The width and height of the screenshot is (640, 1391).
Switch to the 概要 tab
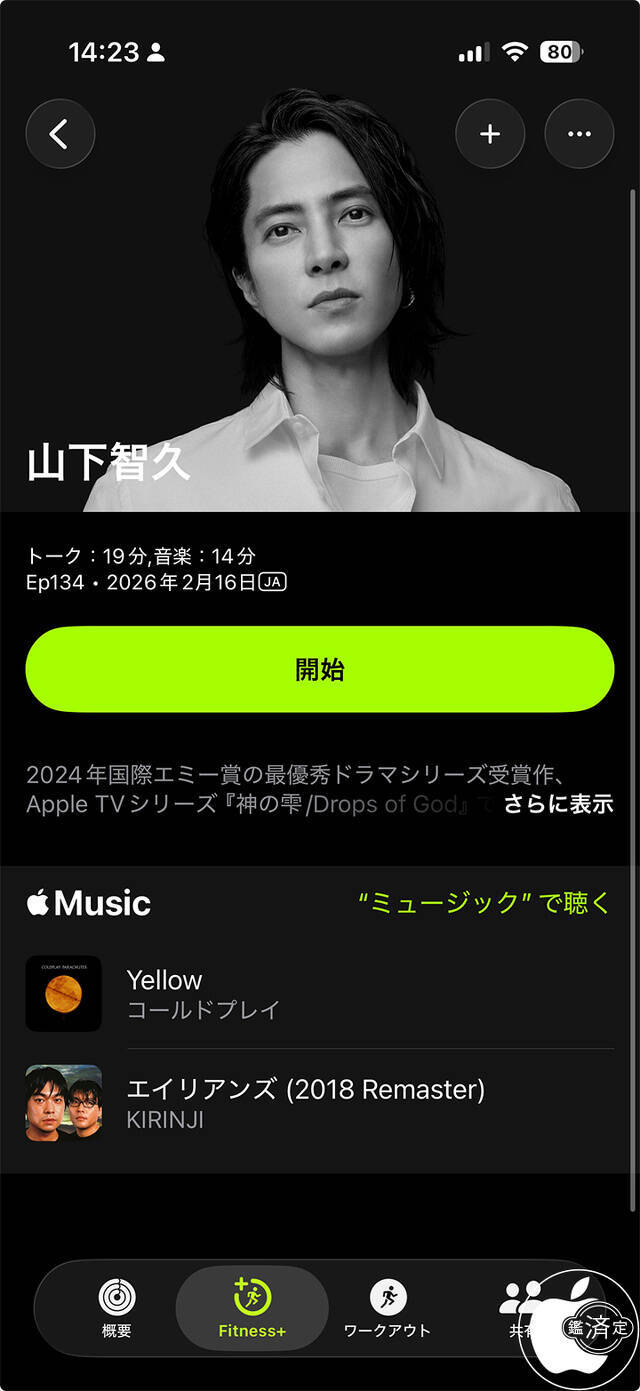click(117, 1309)
